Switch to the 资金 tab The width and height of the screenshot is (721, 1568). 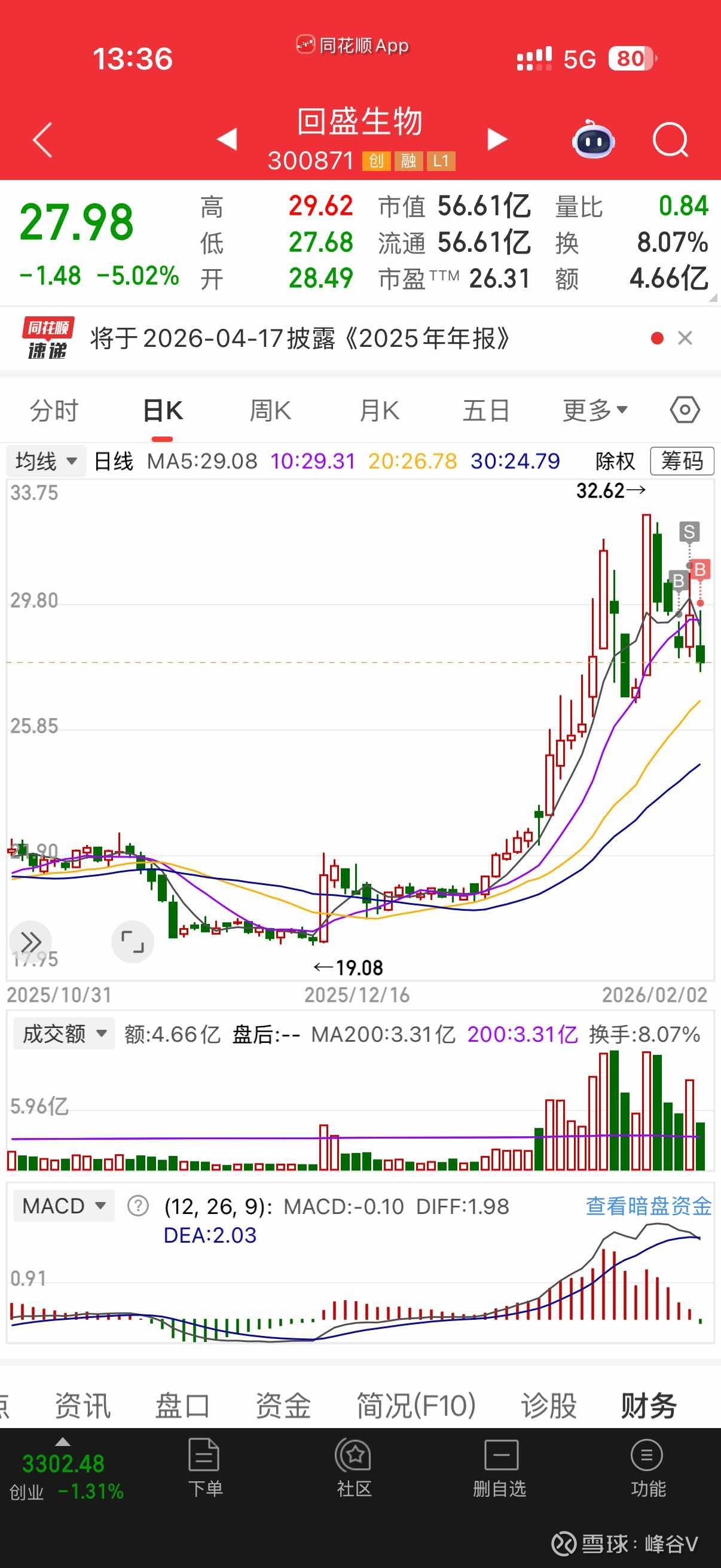tap(283, 1405)
